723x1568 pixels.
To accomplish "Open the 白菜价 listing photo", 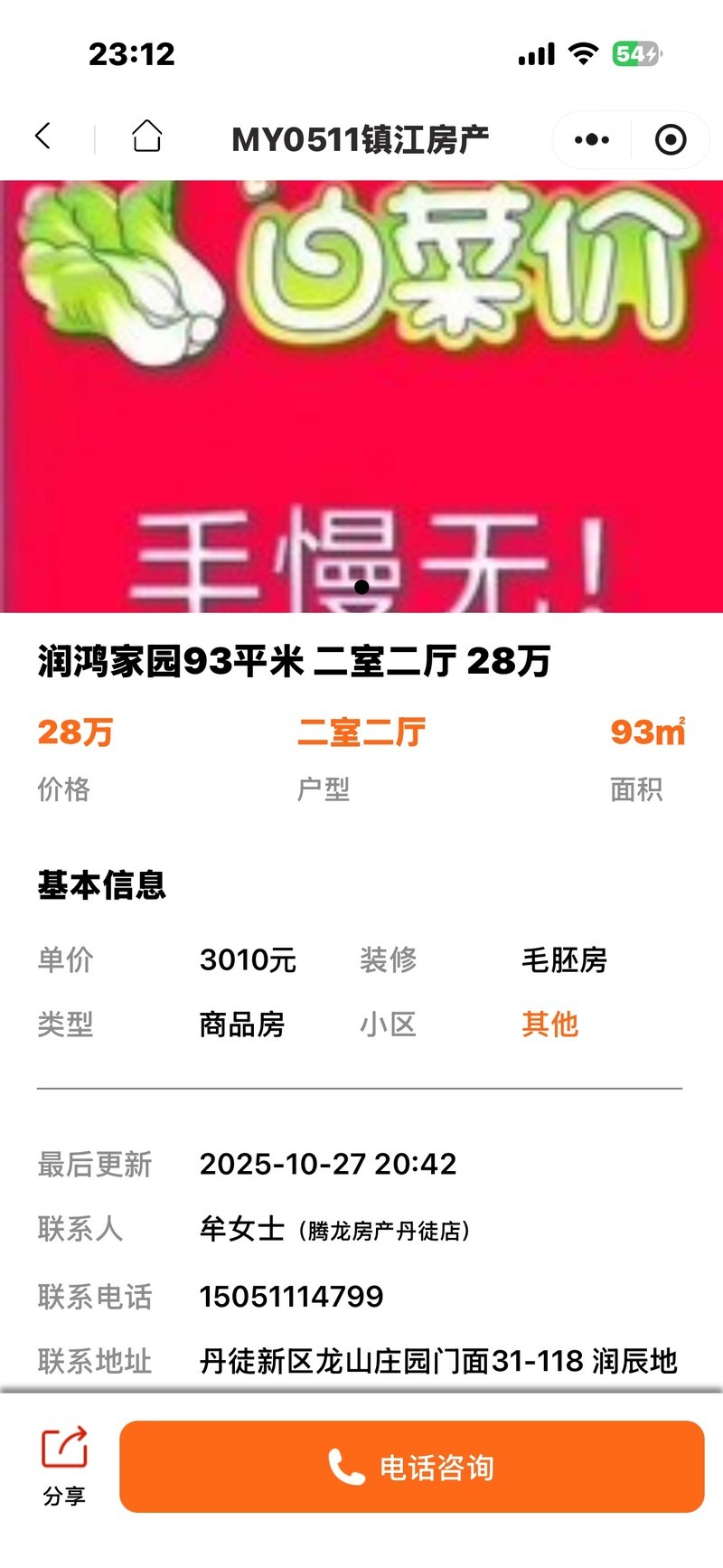I will 361,396.
